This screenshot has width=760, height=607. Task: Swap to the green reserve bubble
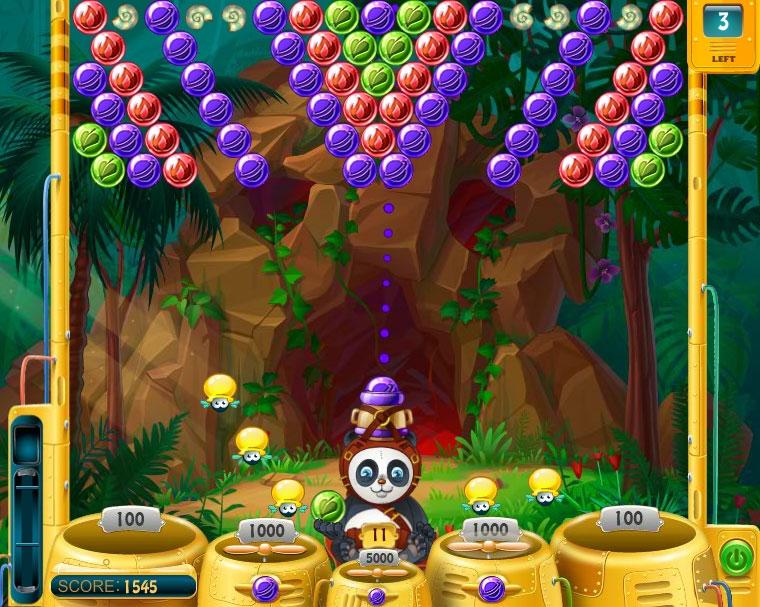(x=326, y=506)
